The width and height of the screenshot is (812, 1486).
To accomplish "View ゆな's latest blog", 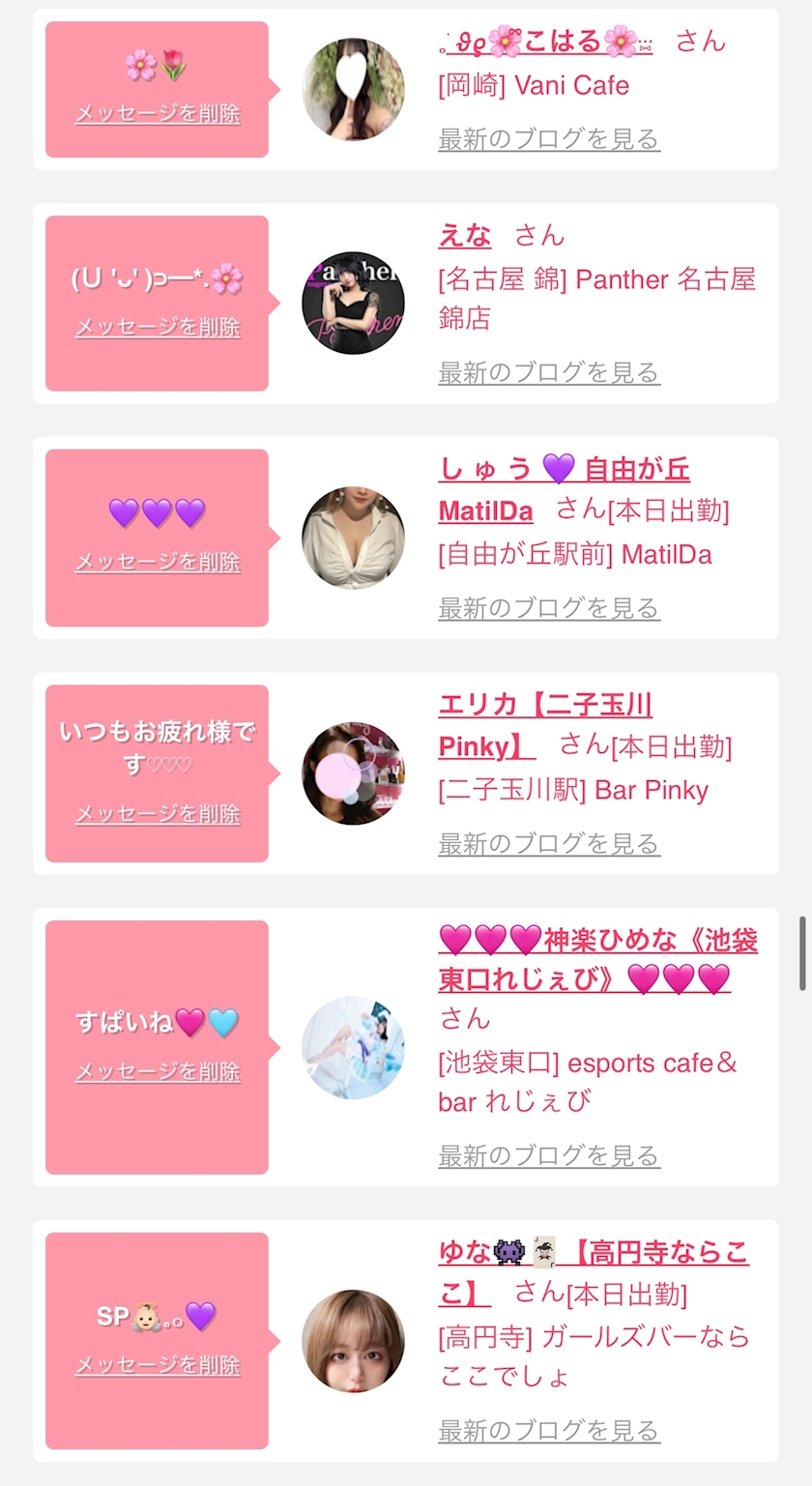I will [549, 1430].
